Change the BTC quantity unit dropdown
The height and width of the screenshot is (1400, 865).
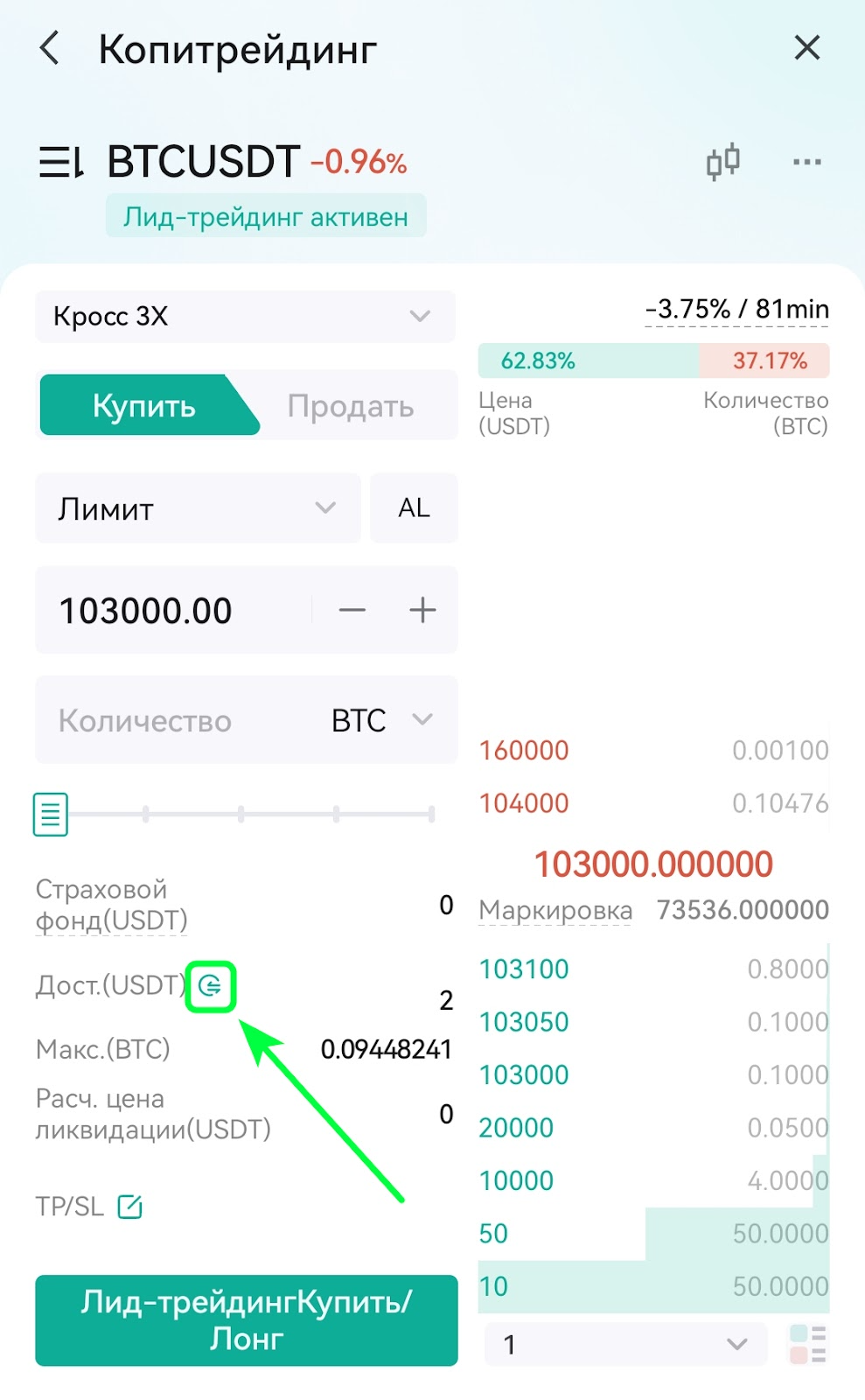click(x=382, y=720)
